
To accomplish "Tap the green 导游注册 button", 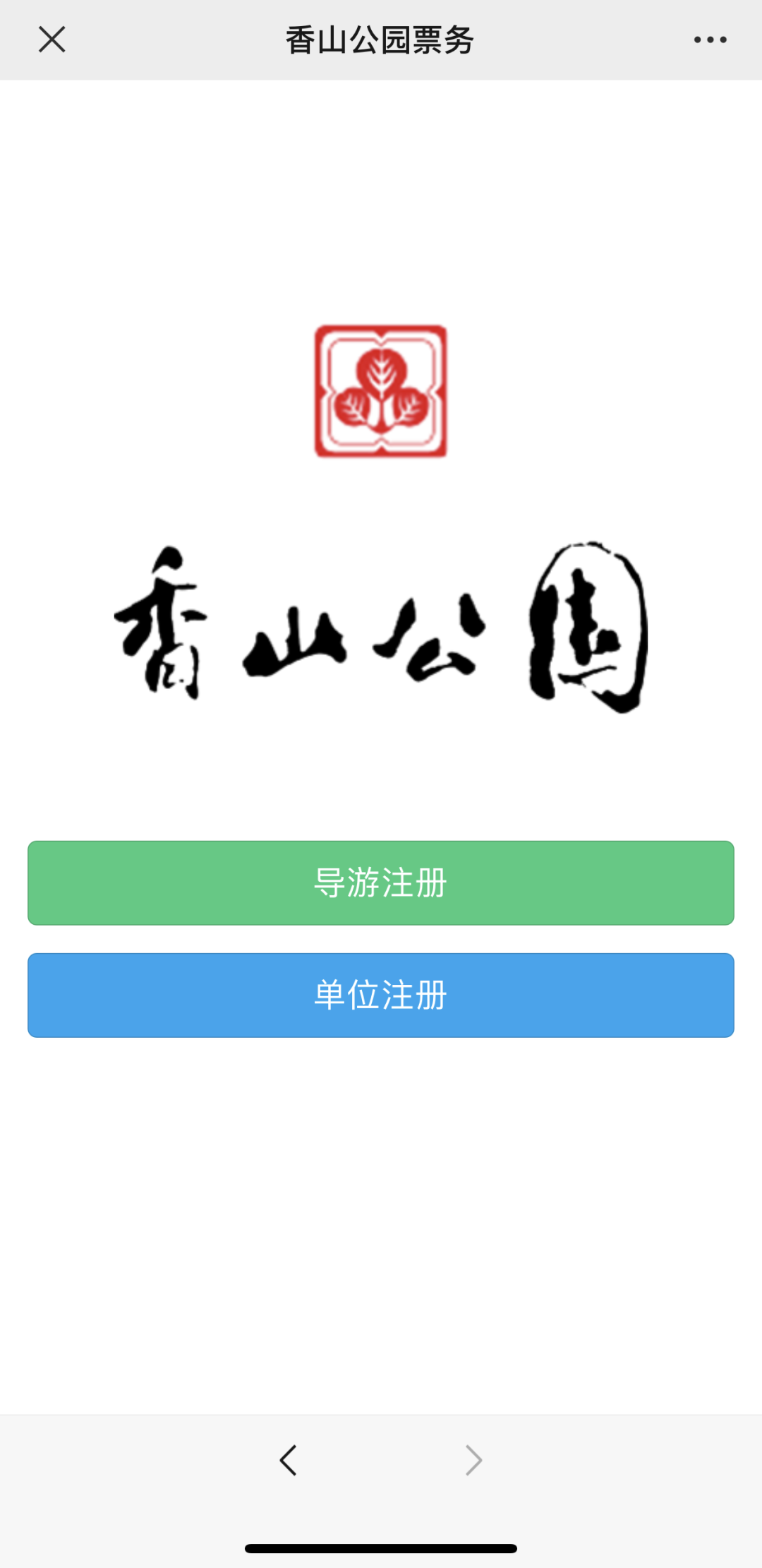I will 381,882.
